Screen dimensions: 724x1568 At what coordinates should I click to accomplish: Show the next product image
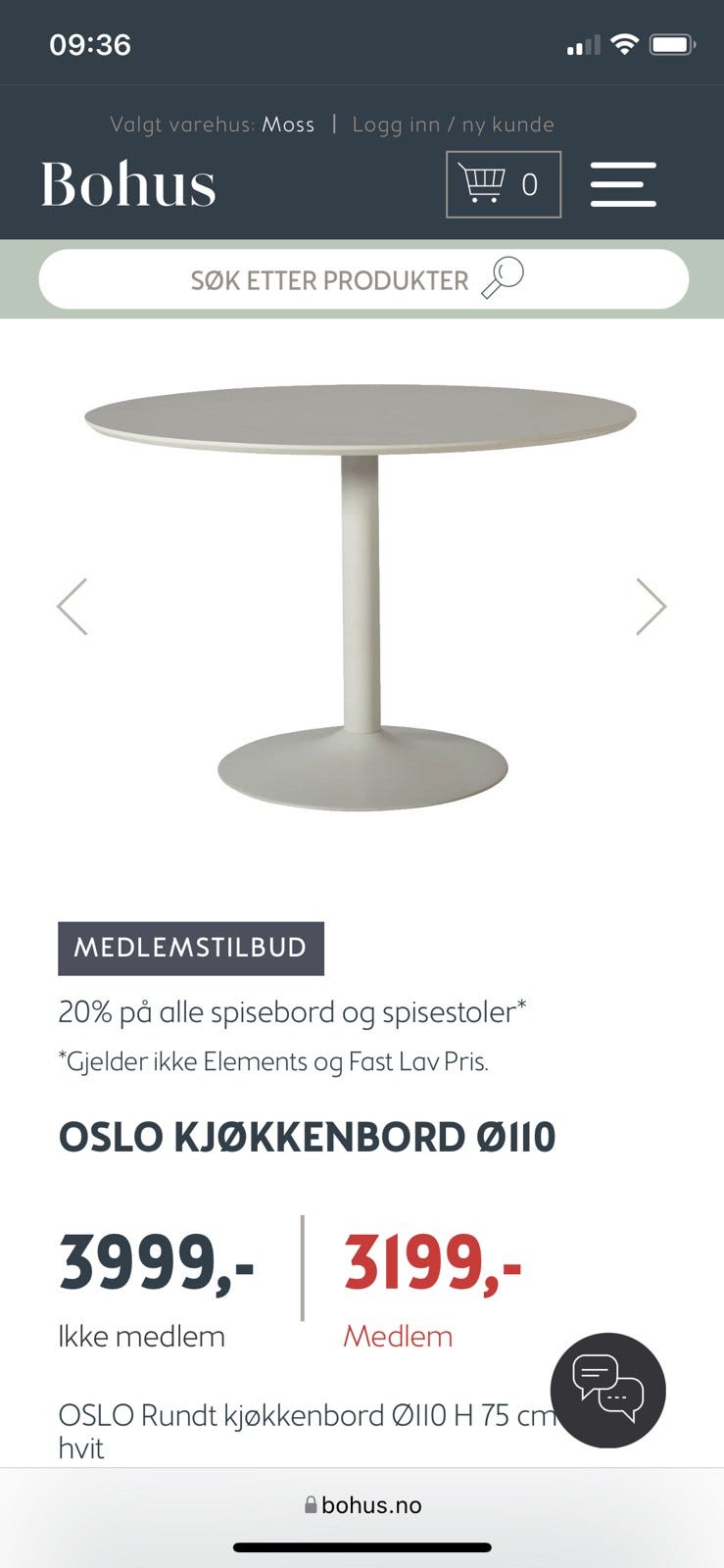[x=650, y=607]
